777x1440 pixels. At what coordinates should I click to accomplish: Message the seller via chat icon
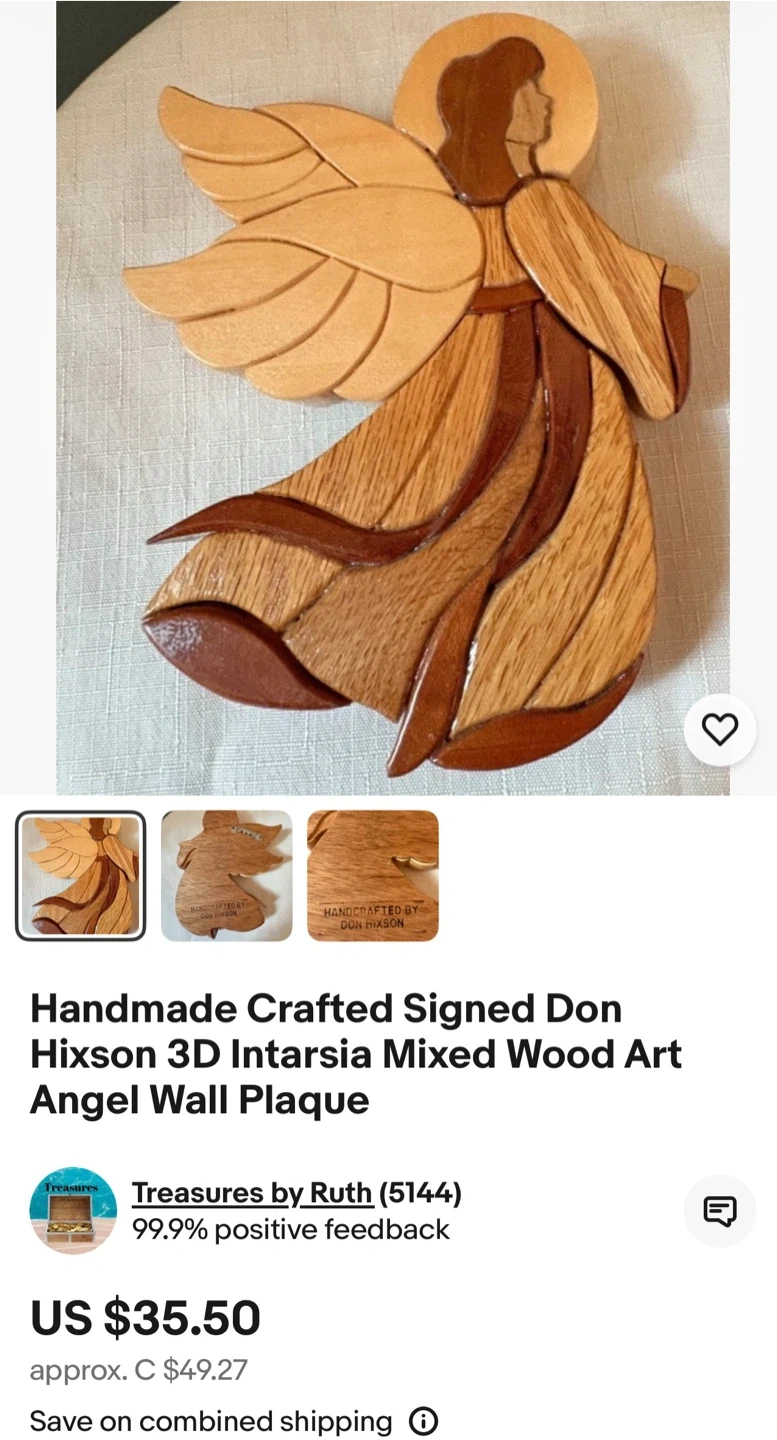720,1211
